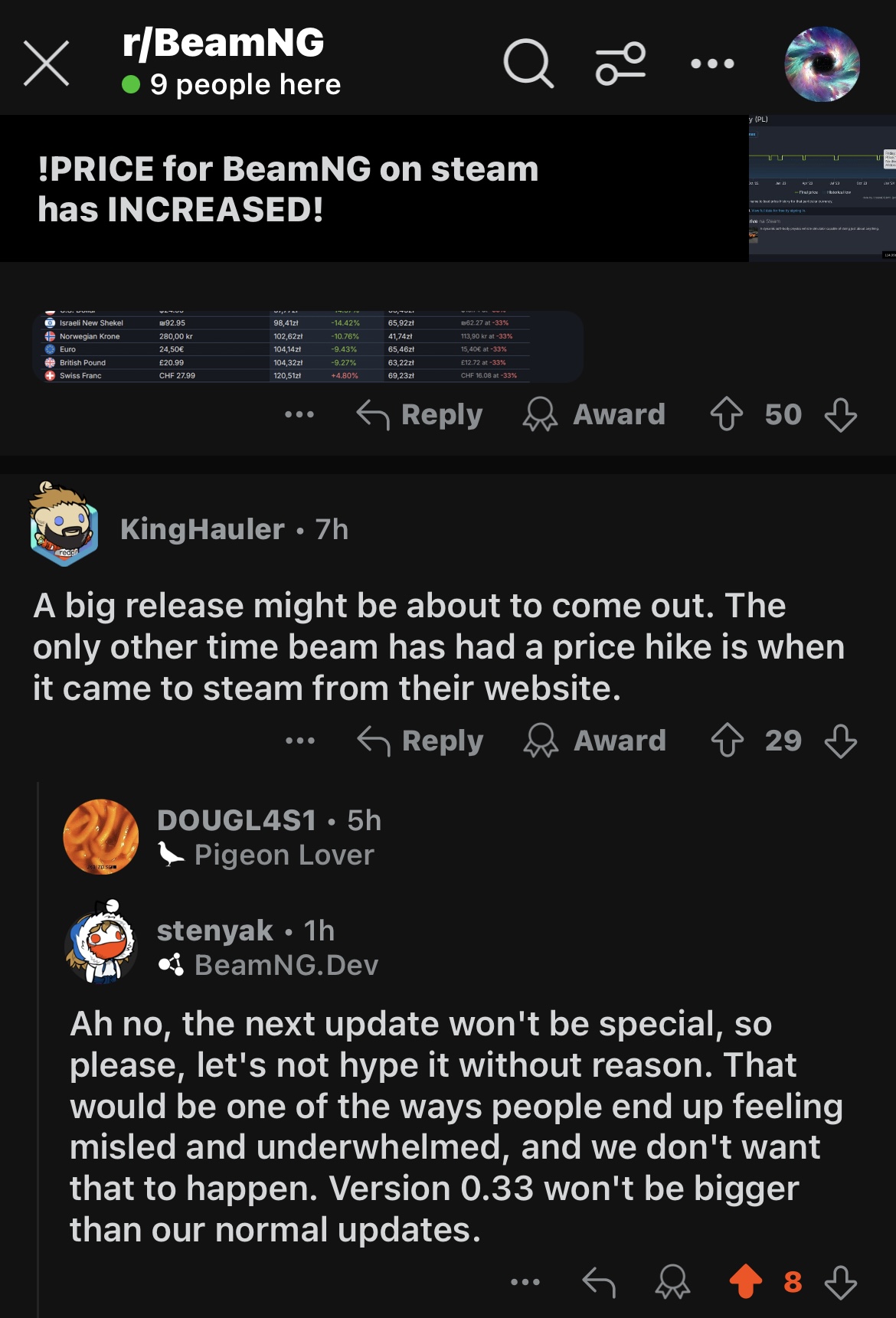Close the post view
The image size is (896, 1318).
pyautogui.click(x=47, y=64)
